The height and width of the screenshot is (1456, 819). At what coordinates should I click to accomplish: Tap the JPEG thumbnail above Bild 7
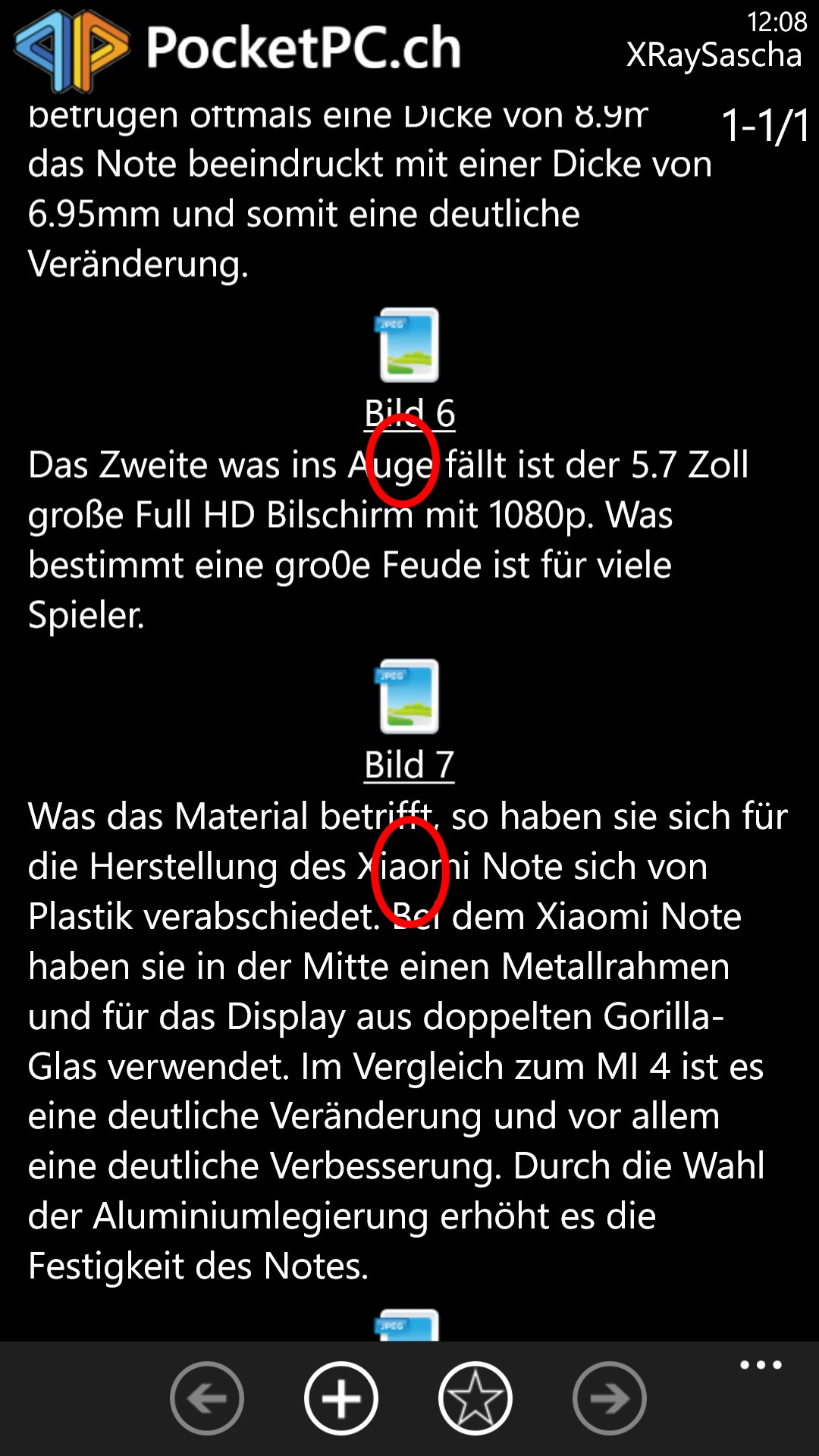409,696
